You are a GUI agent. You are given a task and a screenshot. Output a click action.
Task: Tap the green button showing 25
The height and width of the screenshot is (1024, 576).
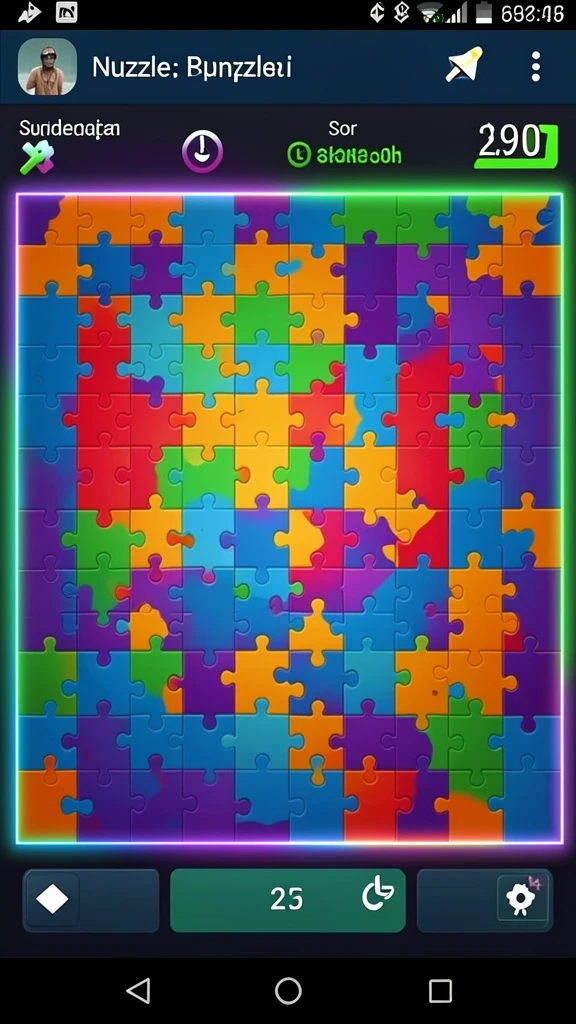(287, 900)
